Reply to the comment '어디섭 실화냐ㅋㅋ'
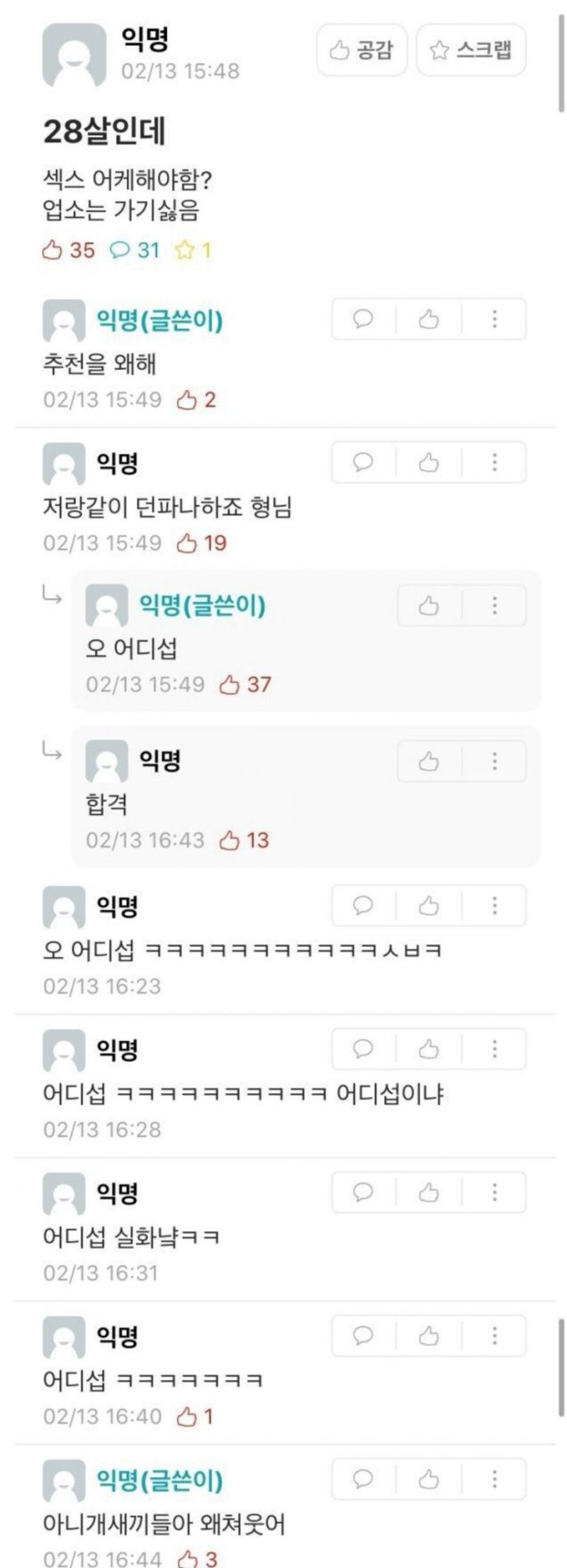 [x=363, y=1192]
